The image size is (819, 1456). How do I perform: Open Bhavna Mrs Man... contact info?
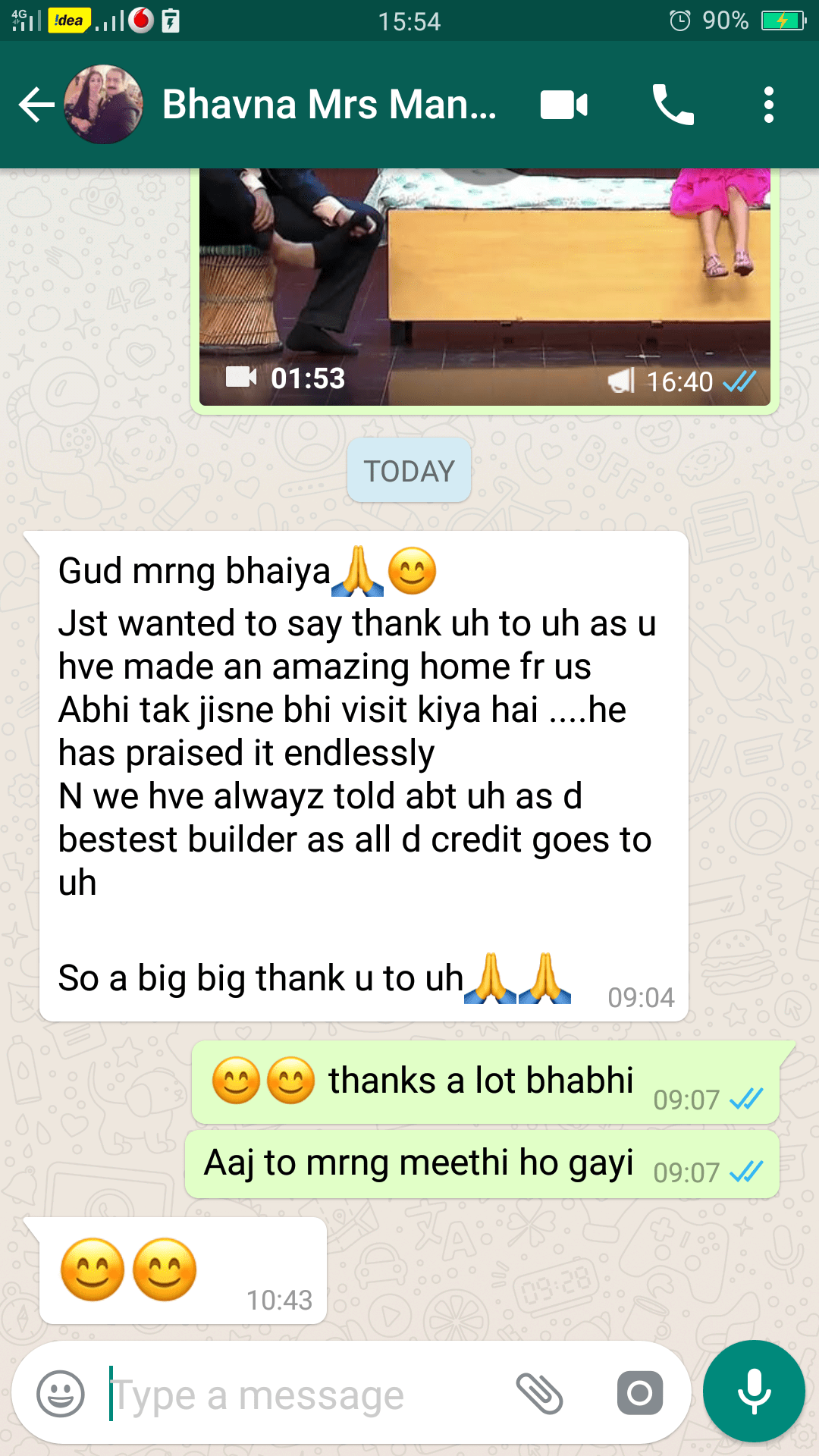click(x=329, y=105)
